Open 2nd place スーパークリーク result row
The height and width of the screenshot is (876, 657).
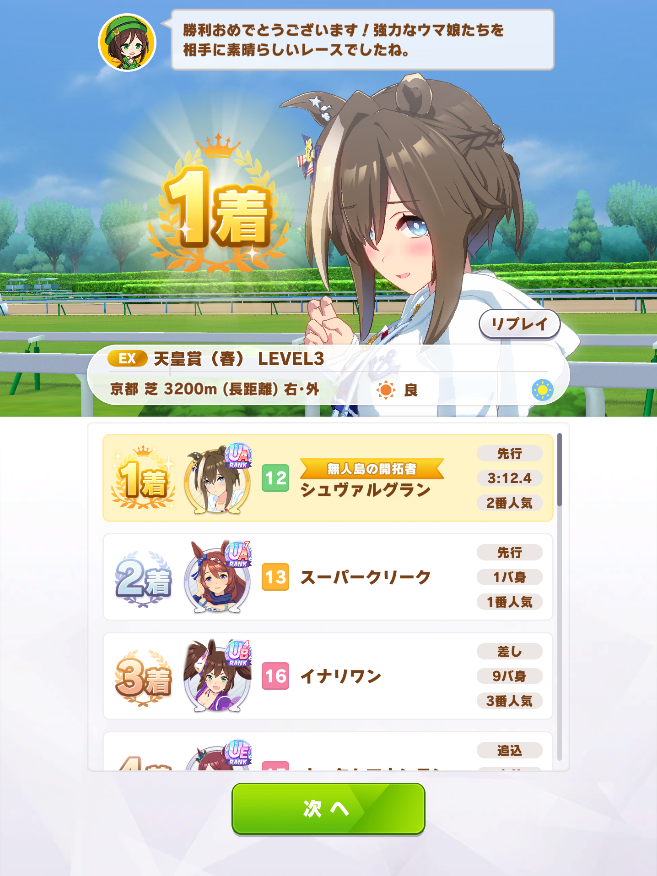327,577
